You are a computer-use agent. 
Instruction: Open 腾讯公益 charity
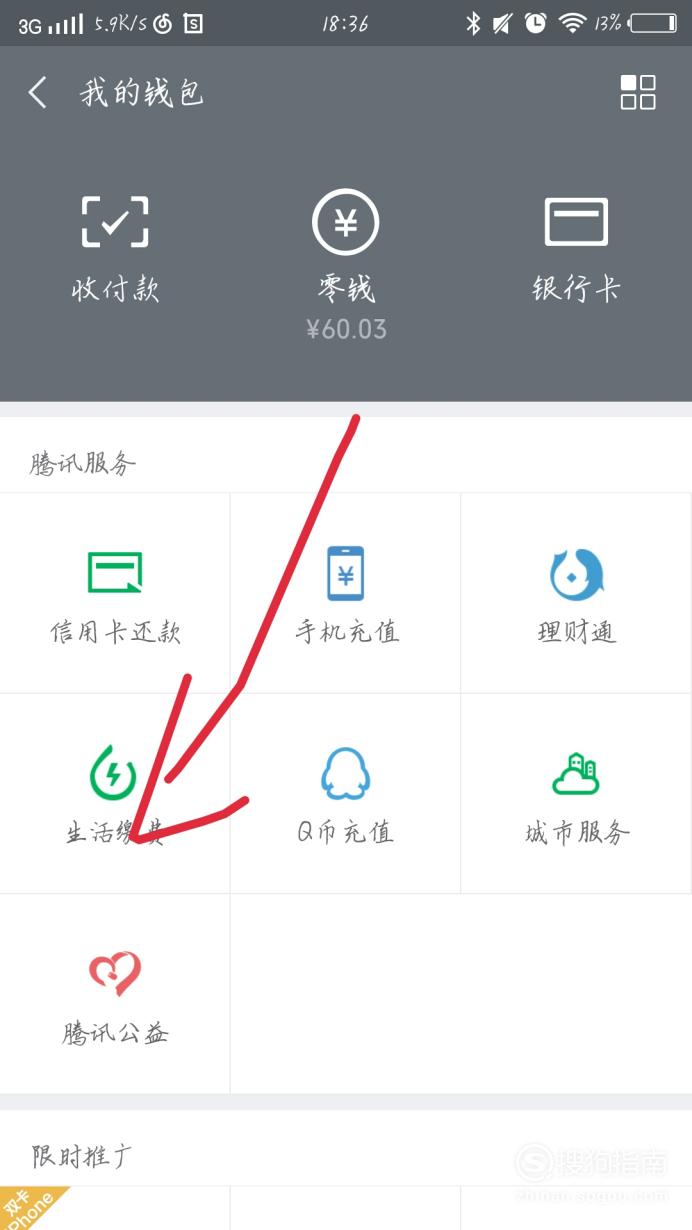(115, 994)
